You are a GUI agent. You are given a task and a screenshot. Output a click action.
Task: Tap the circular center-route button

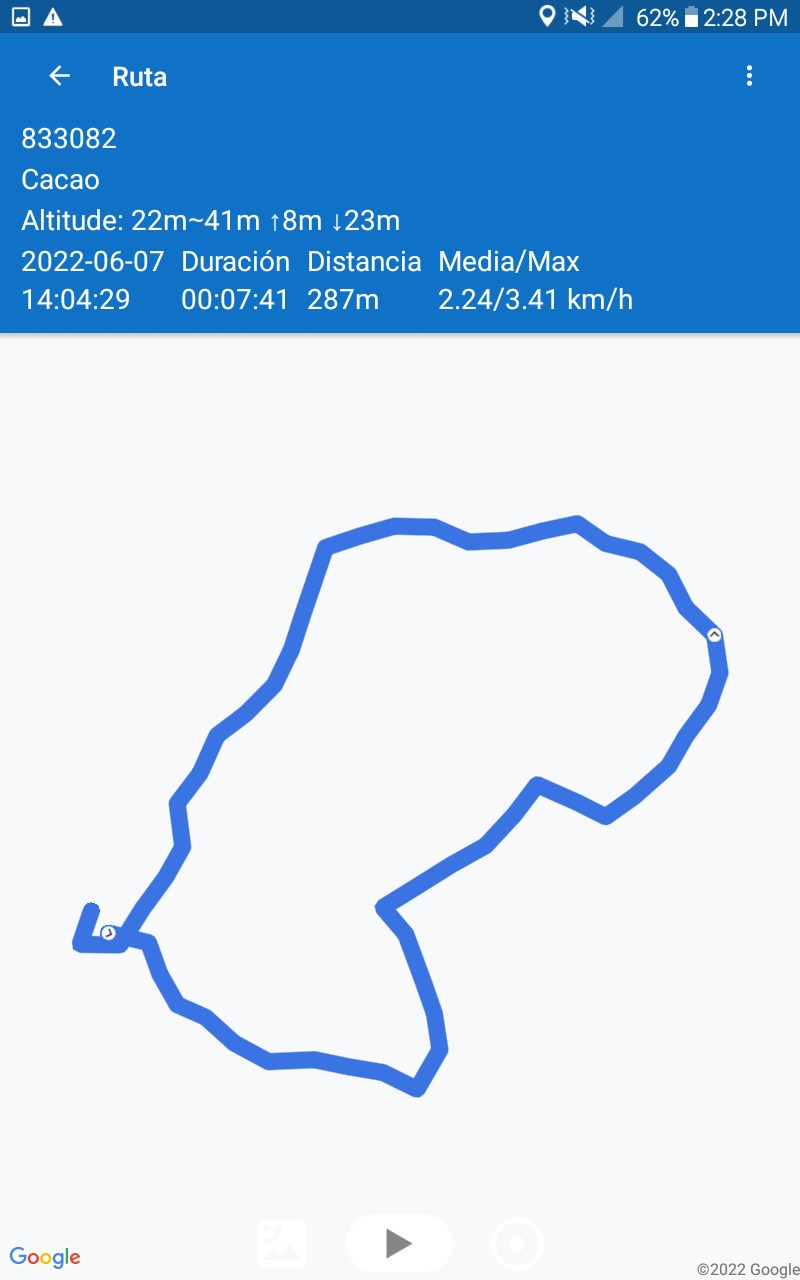point(517,1244)
